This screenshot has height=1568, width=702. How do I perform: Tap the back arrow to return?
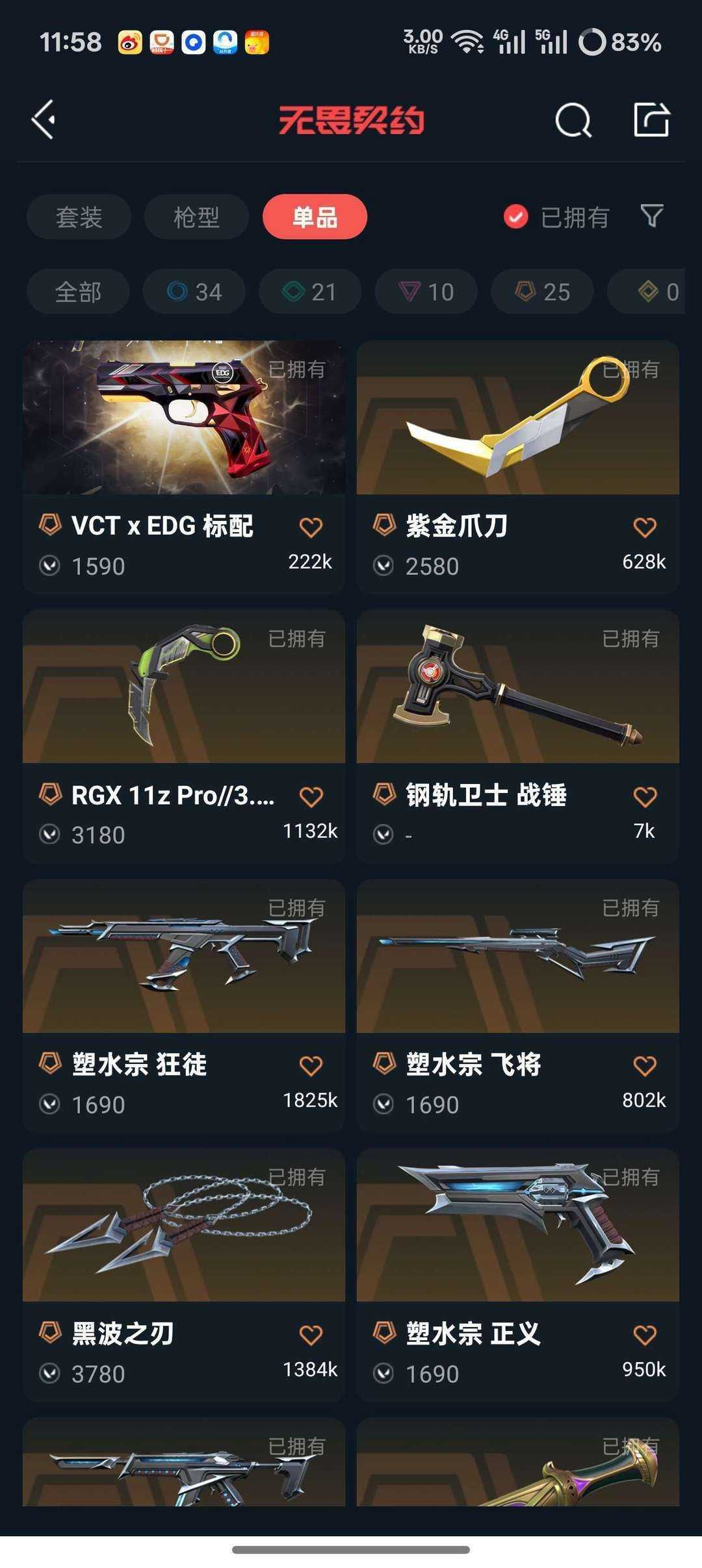44,119
